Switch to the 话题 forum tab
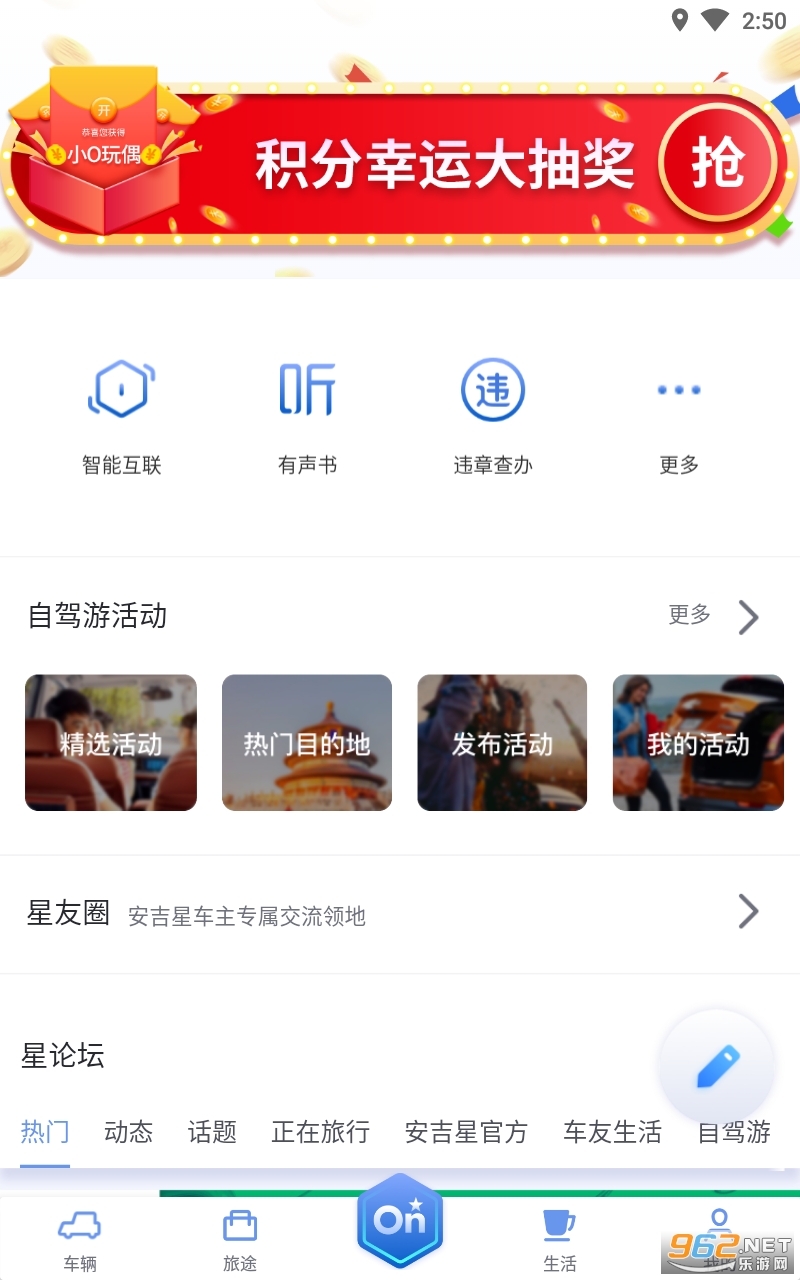Viewport: 800px width, 1280px height. click(212, 1132)
